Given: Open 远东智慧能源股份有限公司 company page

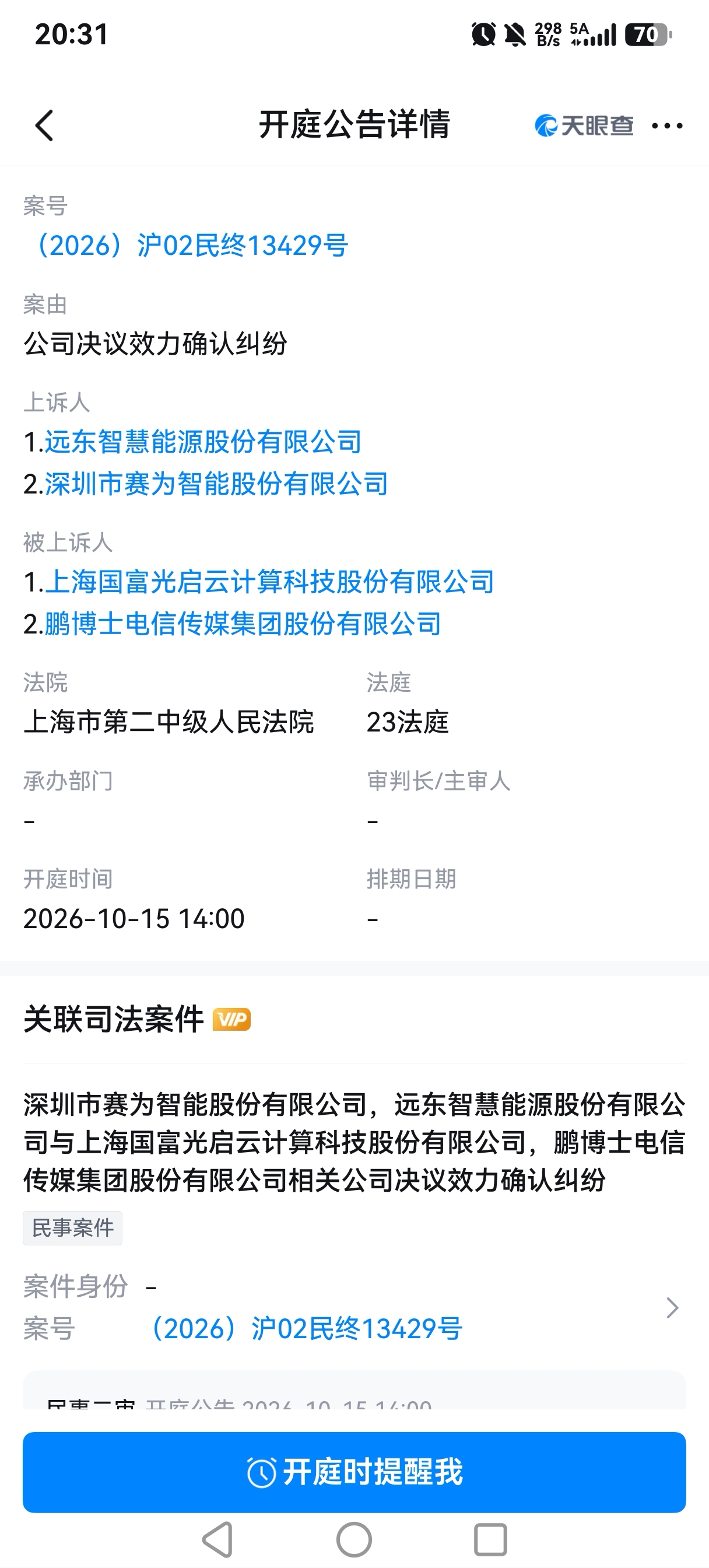Looking at the screenshot, I should click(203, 442).
